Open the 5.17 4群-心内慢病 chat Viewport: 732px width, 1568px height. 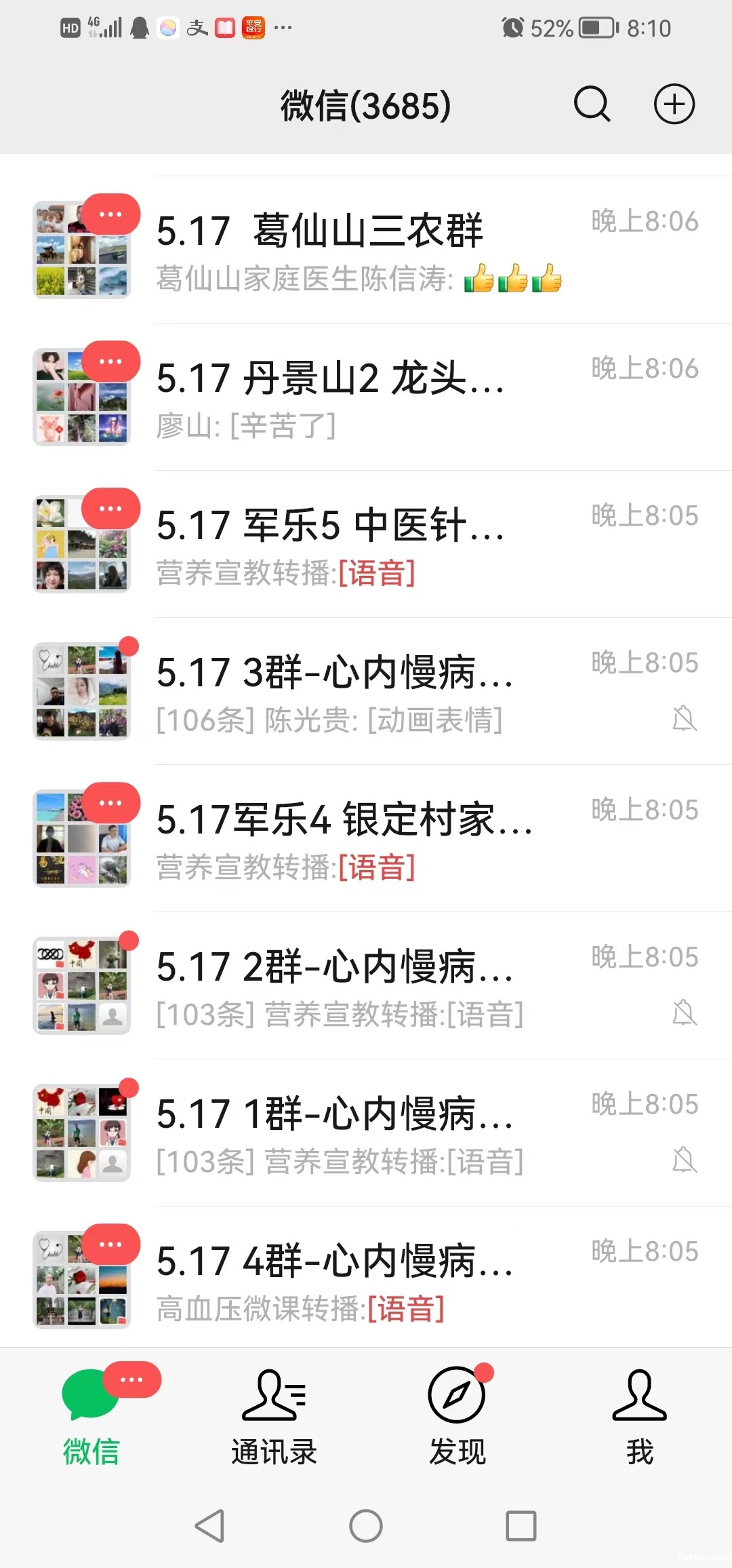click(366, 1280)
